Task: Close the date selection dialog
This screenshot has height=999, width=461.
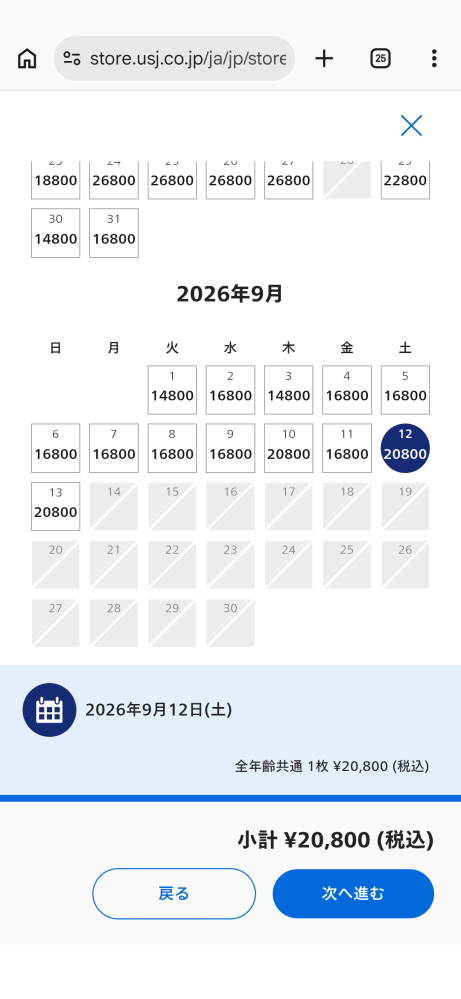Action: point(411,126)
